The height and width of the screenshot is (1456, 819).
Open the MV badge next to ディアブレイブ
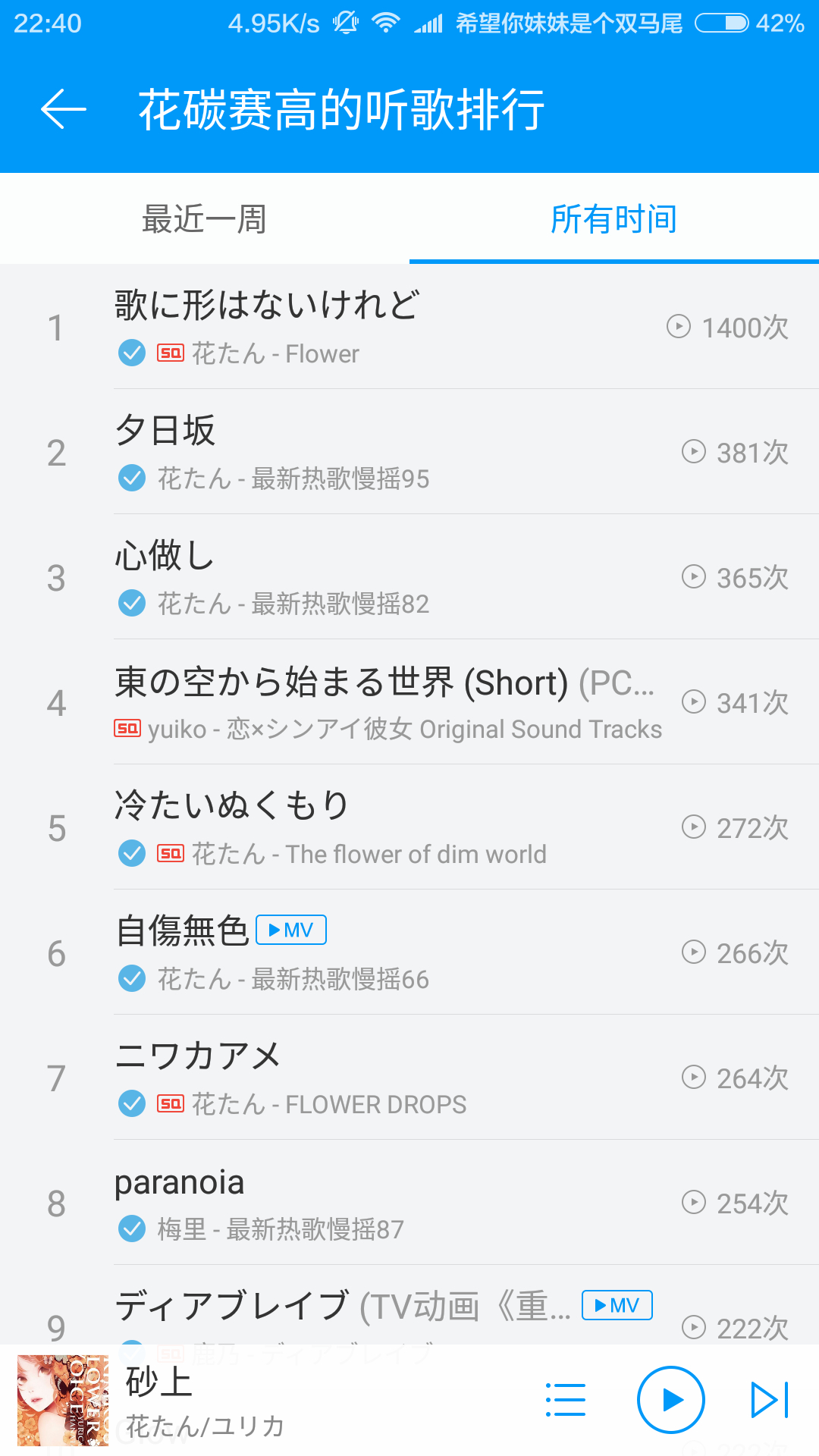tap(617, 1305)
